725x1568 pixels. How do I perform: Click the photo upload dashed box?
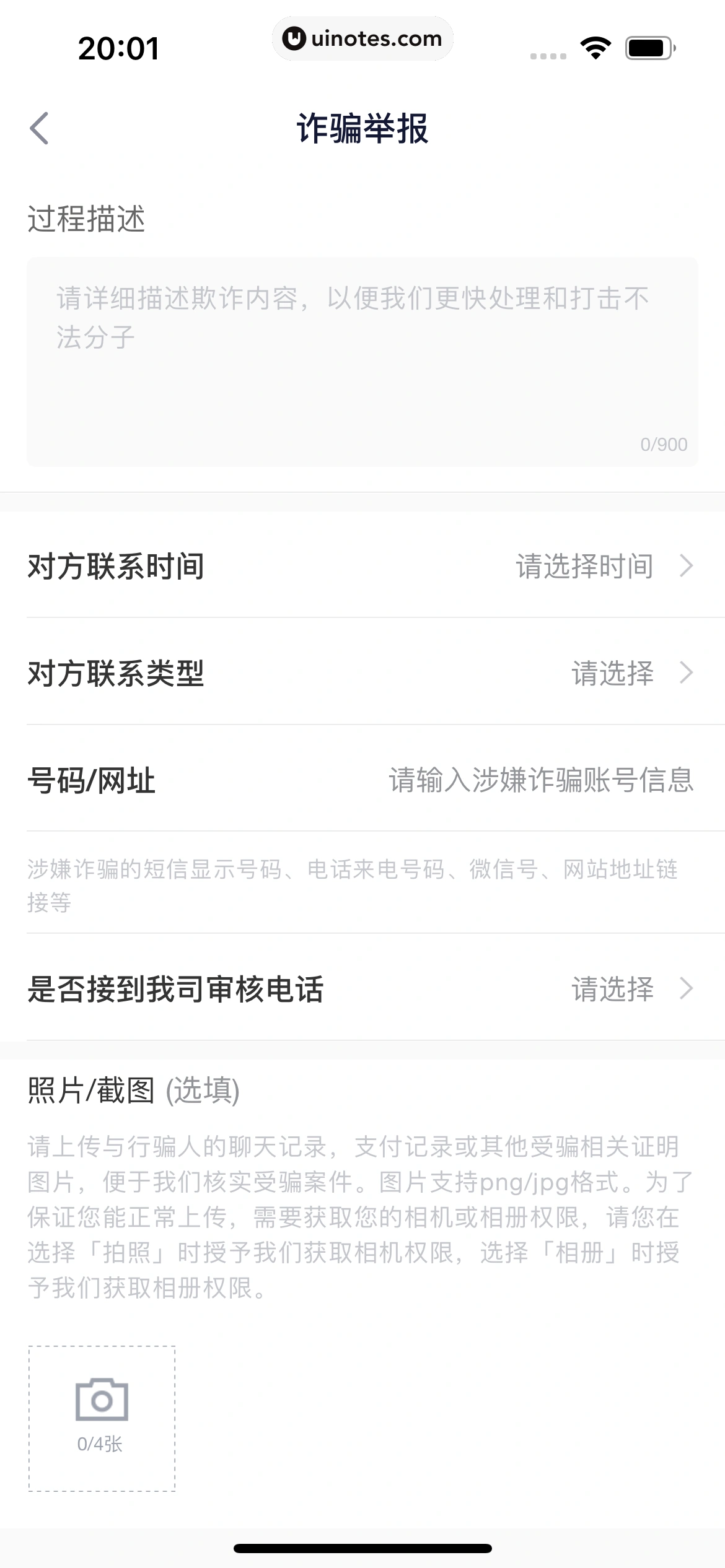[x=101, y=1418]
